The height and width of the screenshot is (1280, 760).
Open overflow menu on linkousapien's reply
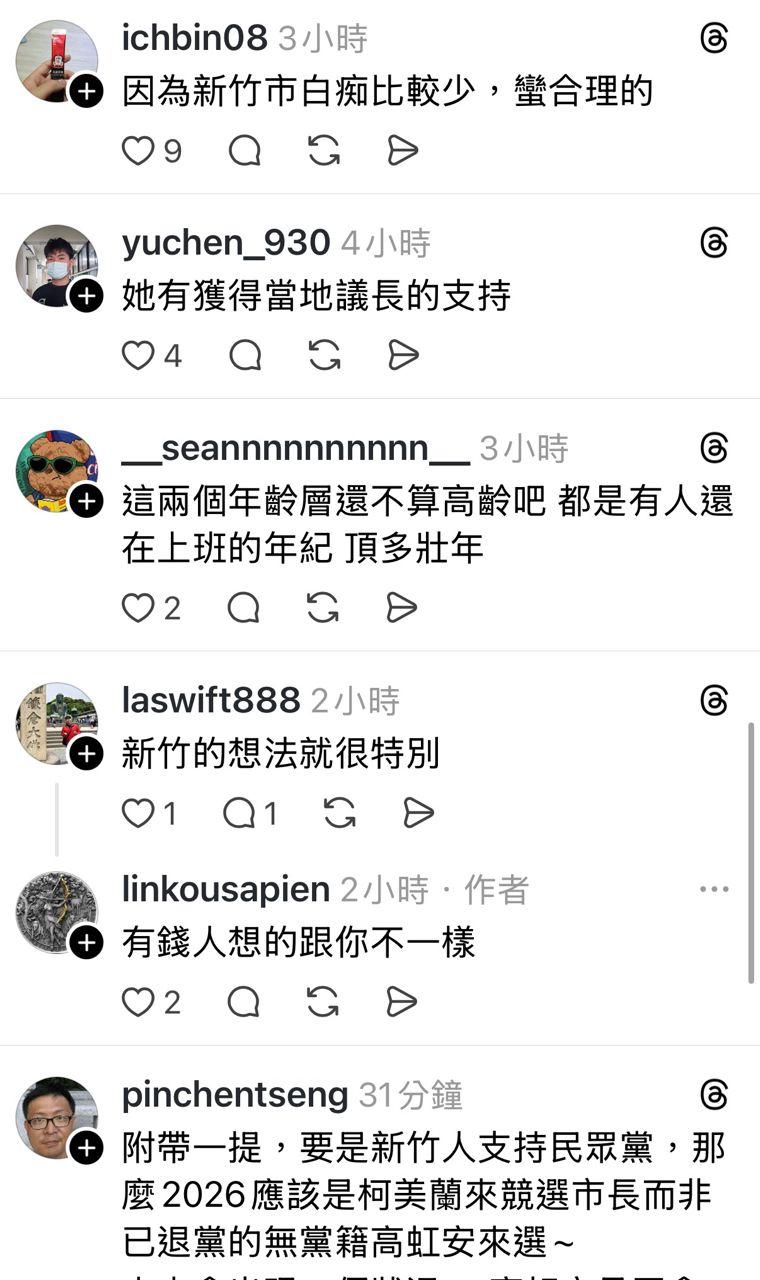coord(714,889)
